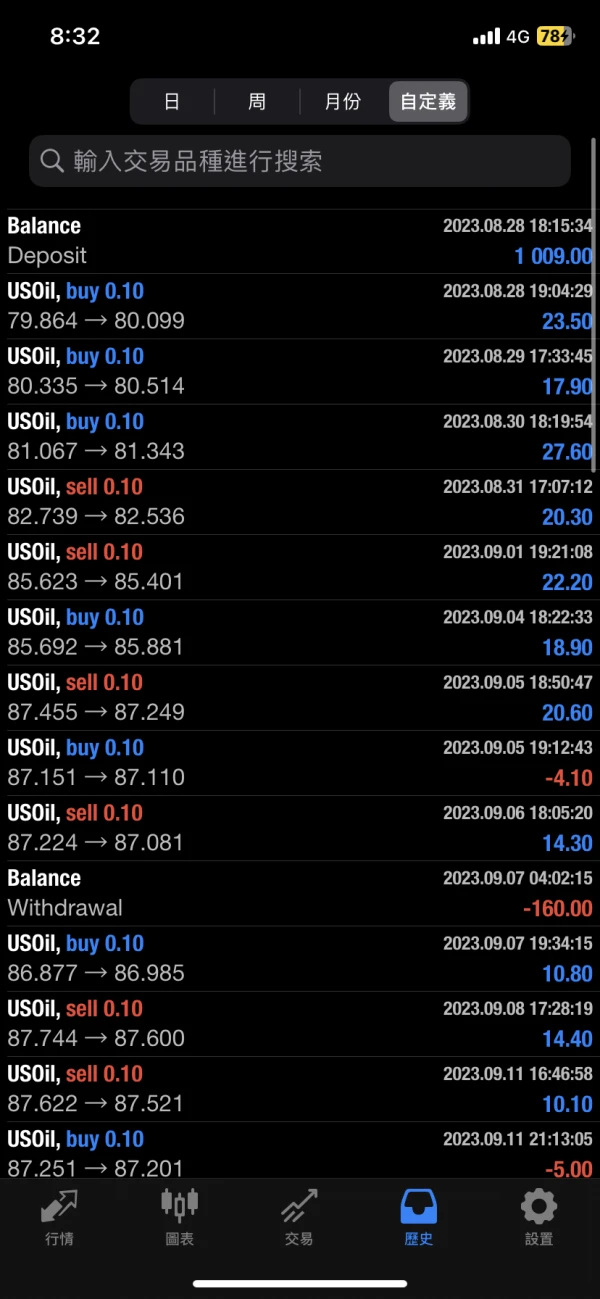Expand the USOil buy trade at 81.067

300,436
